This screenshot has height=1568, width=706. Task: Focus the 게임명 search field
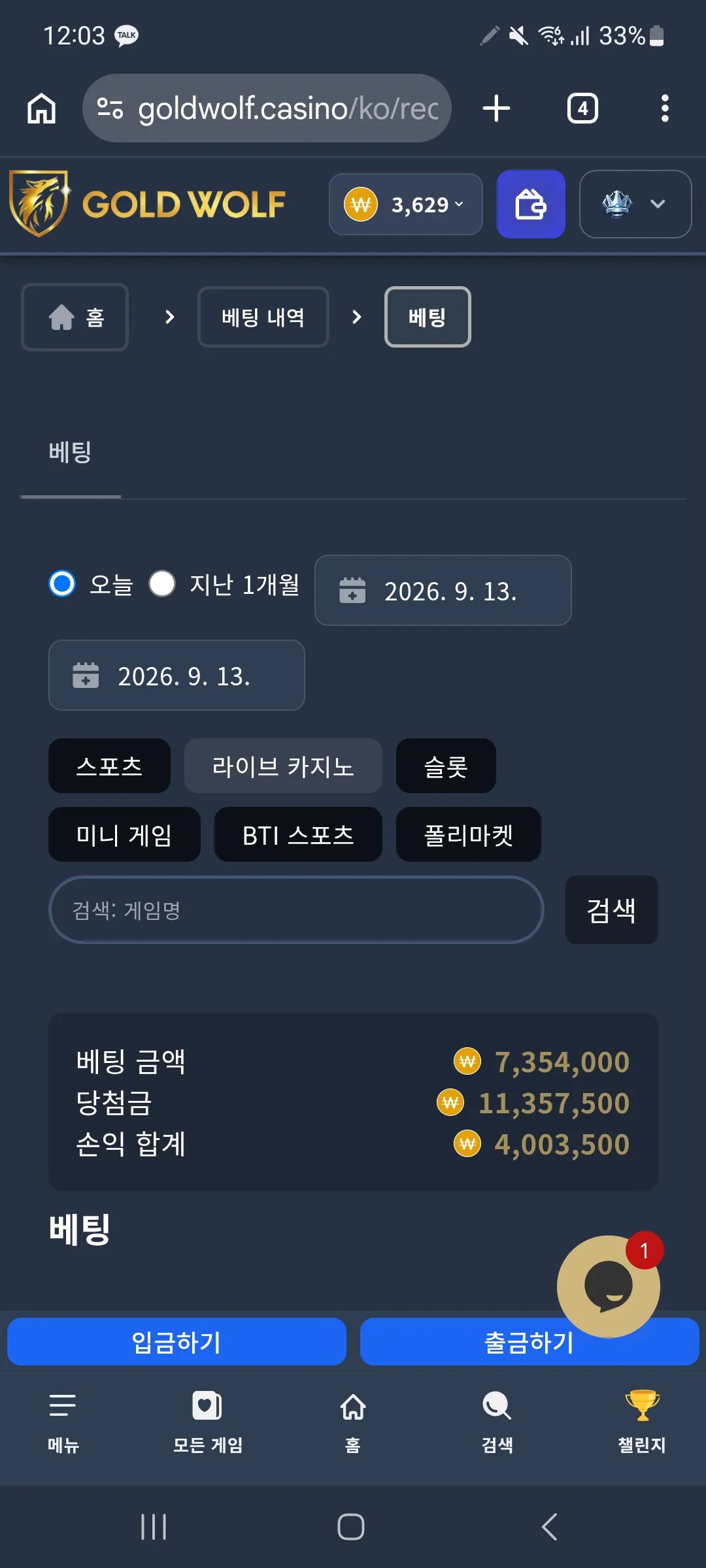coord(296,909)
